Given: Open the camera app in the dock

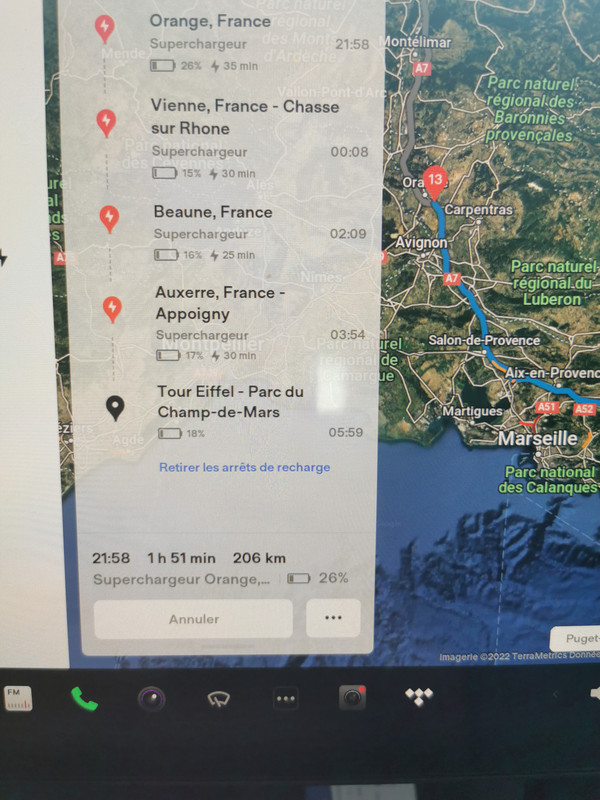Looking at the screenshot, I should point(151,698).
